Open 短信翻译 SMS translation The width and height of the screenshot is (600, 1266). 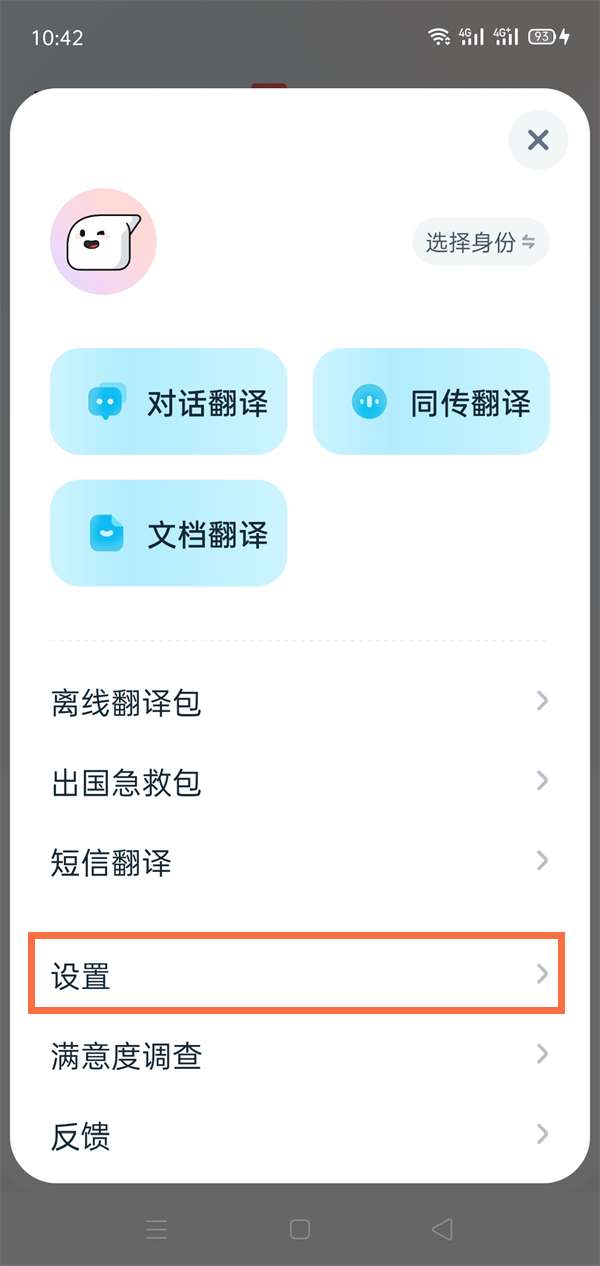pos(300,862)
